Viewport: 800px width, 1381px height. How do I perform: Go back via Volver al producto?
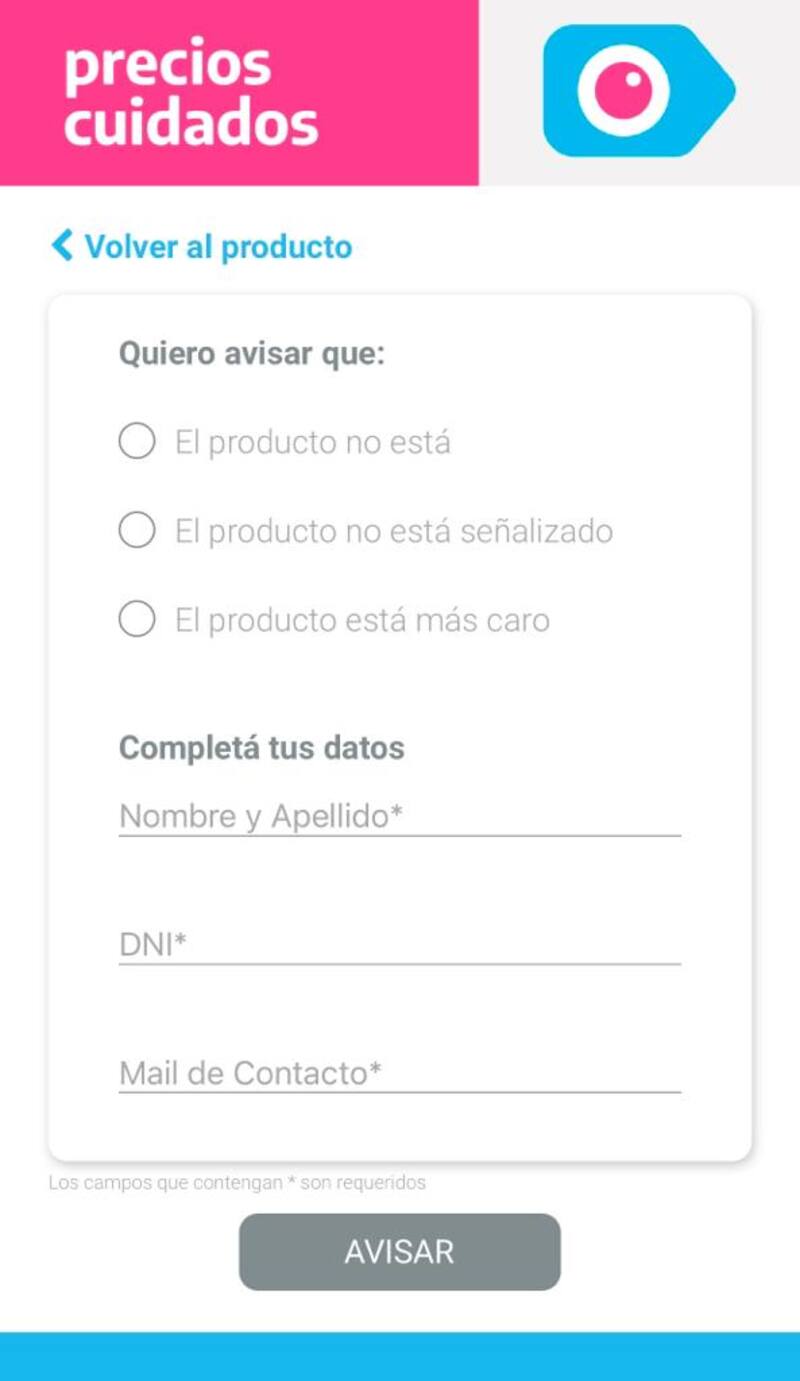tap(203, 246)
